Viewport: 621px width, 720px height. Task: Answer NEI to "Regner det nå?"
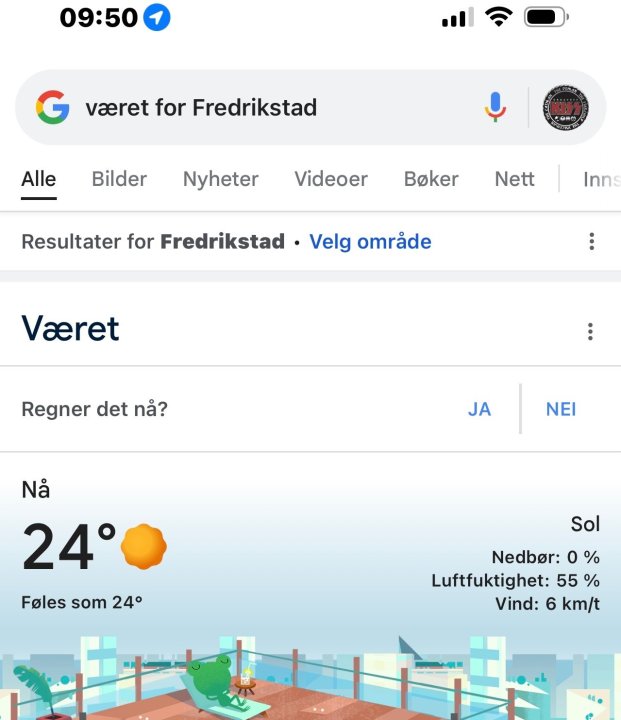tap(561, 409)
